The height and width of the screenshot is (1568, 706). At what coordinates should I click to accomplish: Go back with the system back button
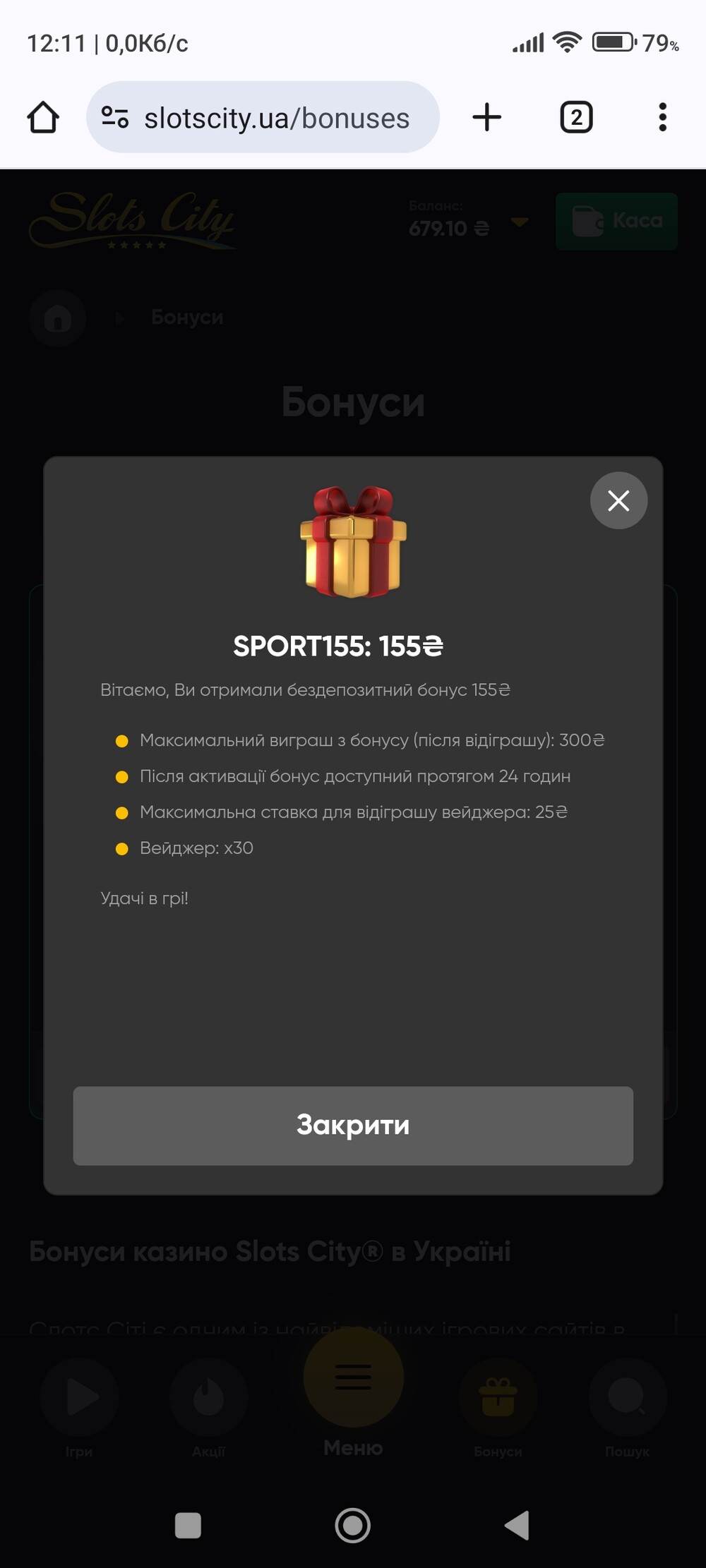[517, 1525]
